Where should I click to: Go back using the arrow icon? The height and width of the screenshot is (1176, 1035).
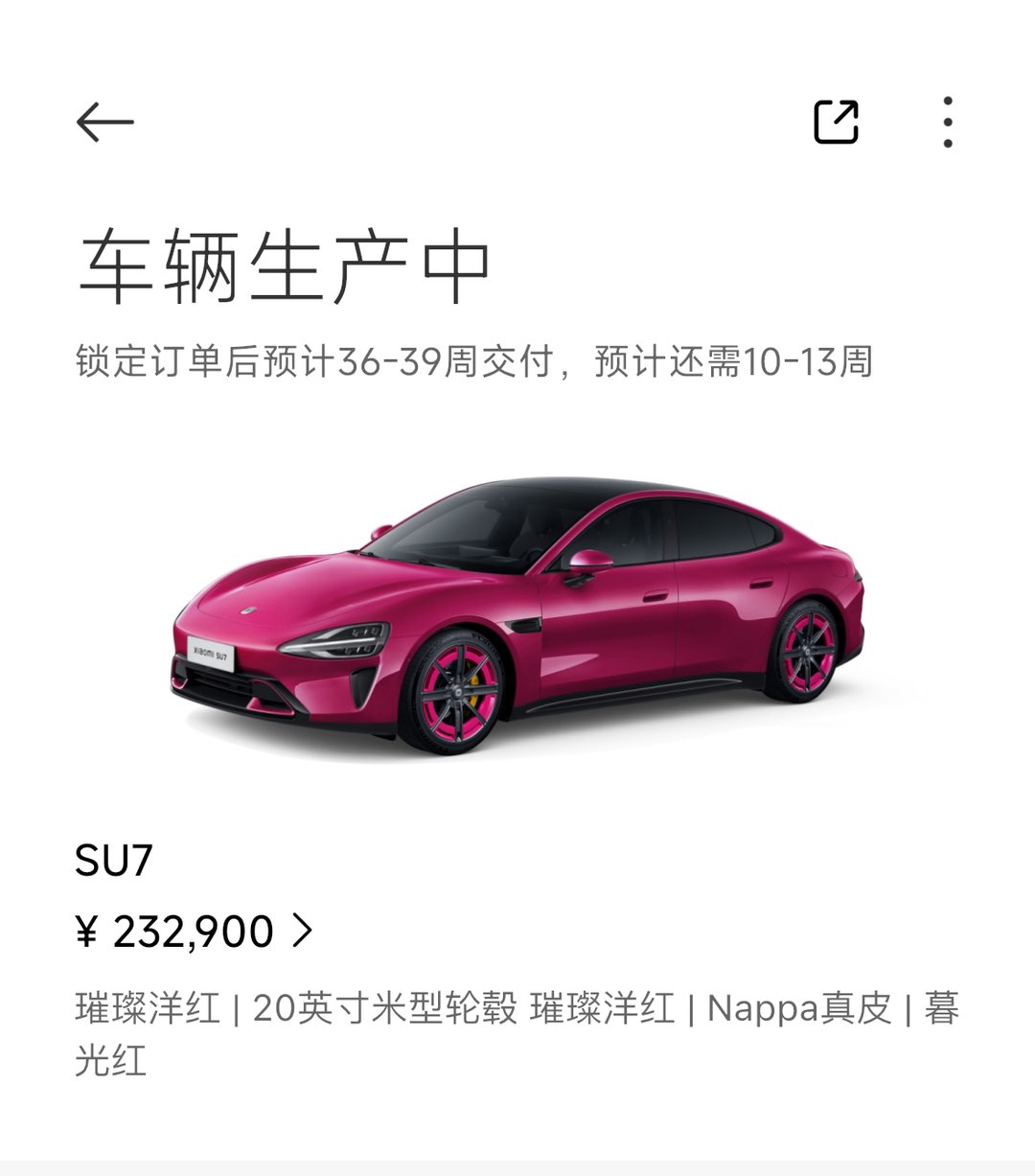click(104, 122)
